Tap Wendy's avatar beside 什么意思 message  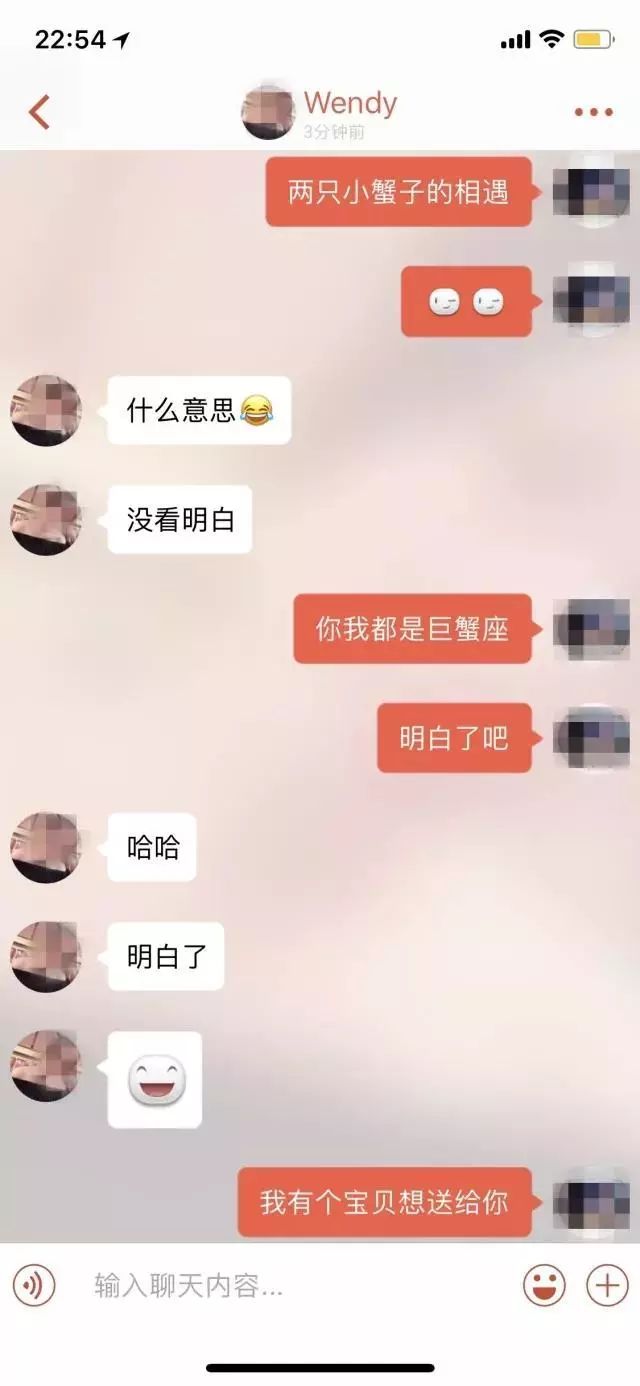click(45, 410)
